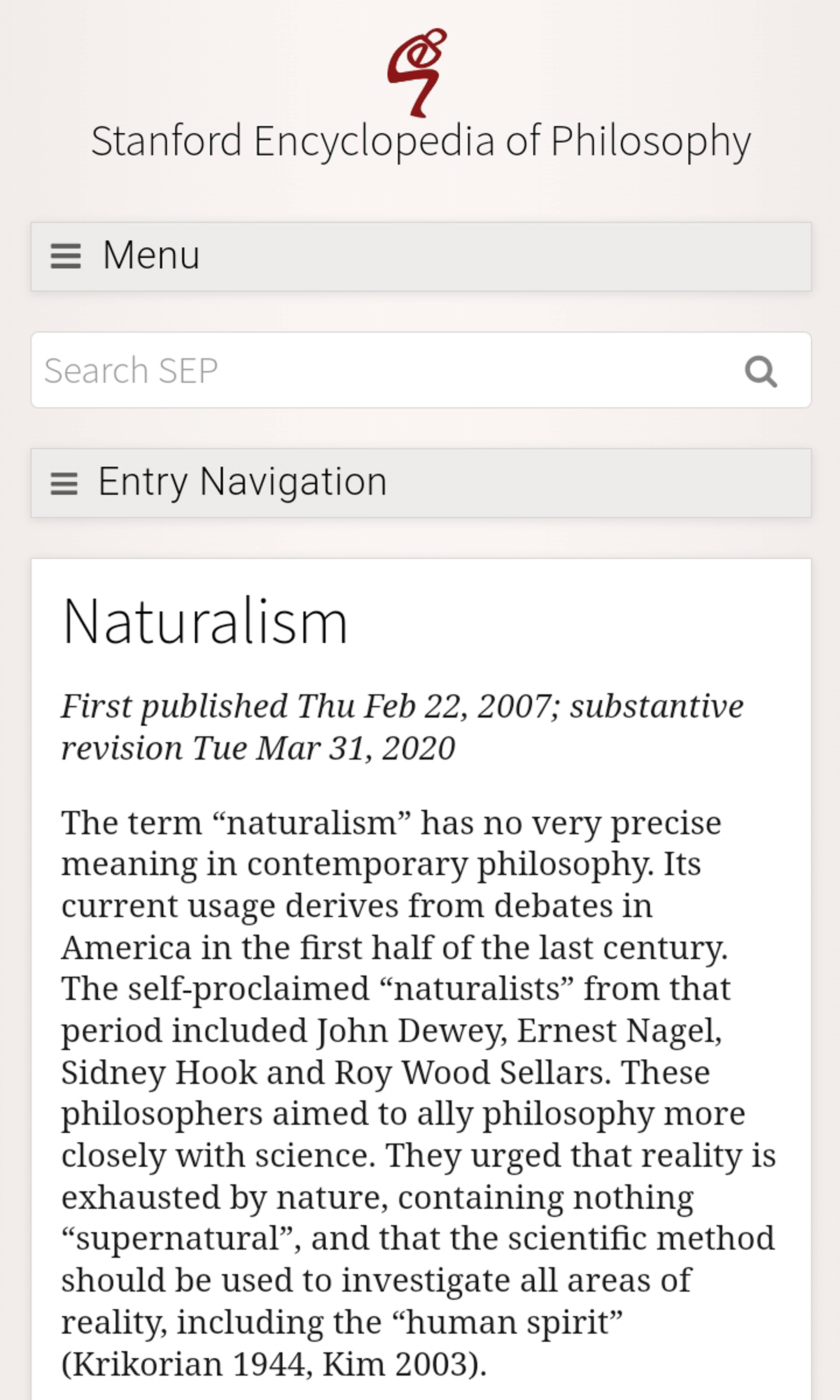The image size is (840, 1400).
Task: Open the Stanford Encyclopedia of Philosophy home link
Action: [421, 140]
